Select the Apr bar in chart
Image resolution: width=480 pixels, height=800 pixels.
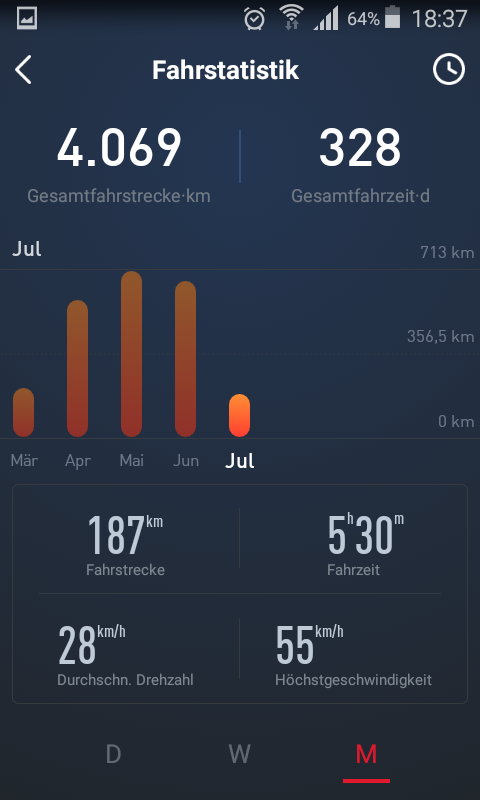click(78, 368)
